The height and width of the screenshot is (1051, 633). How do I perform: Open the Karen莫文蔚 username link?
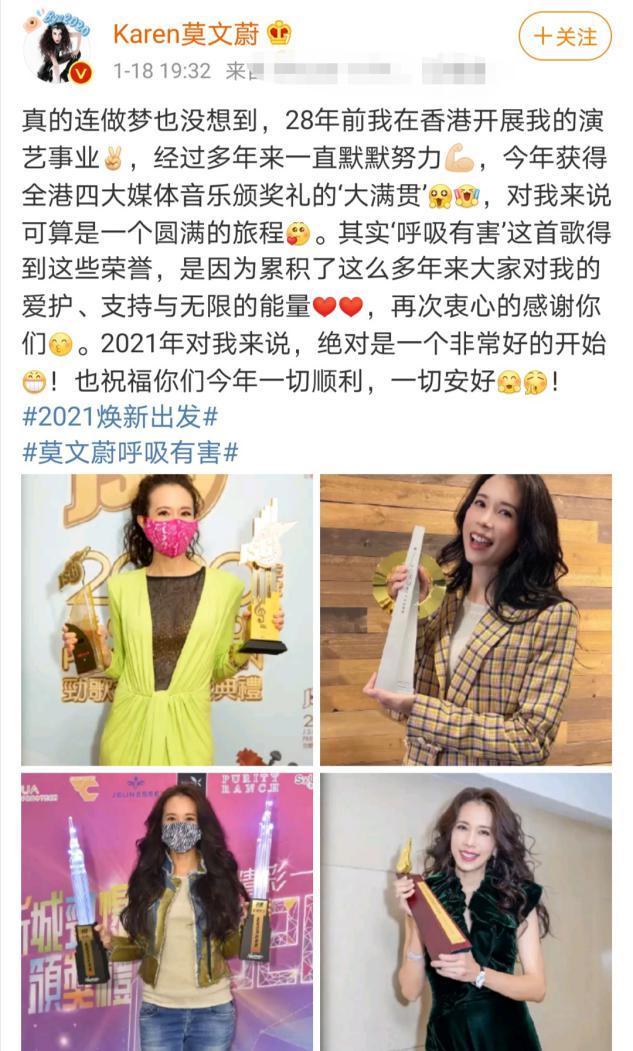187,35
